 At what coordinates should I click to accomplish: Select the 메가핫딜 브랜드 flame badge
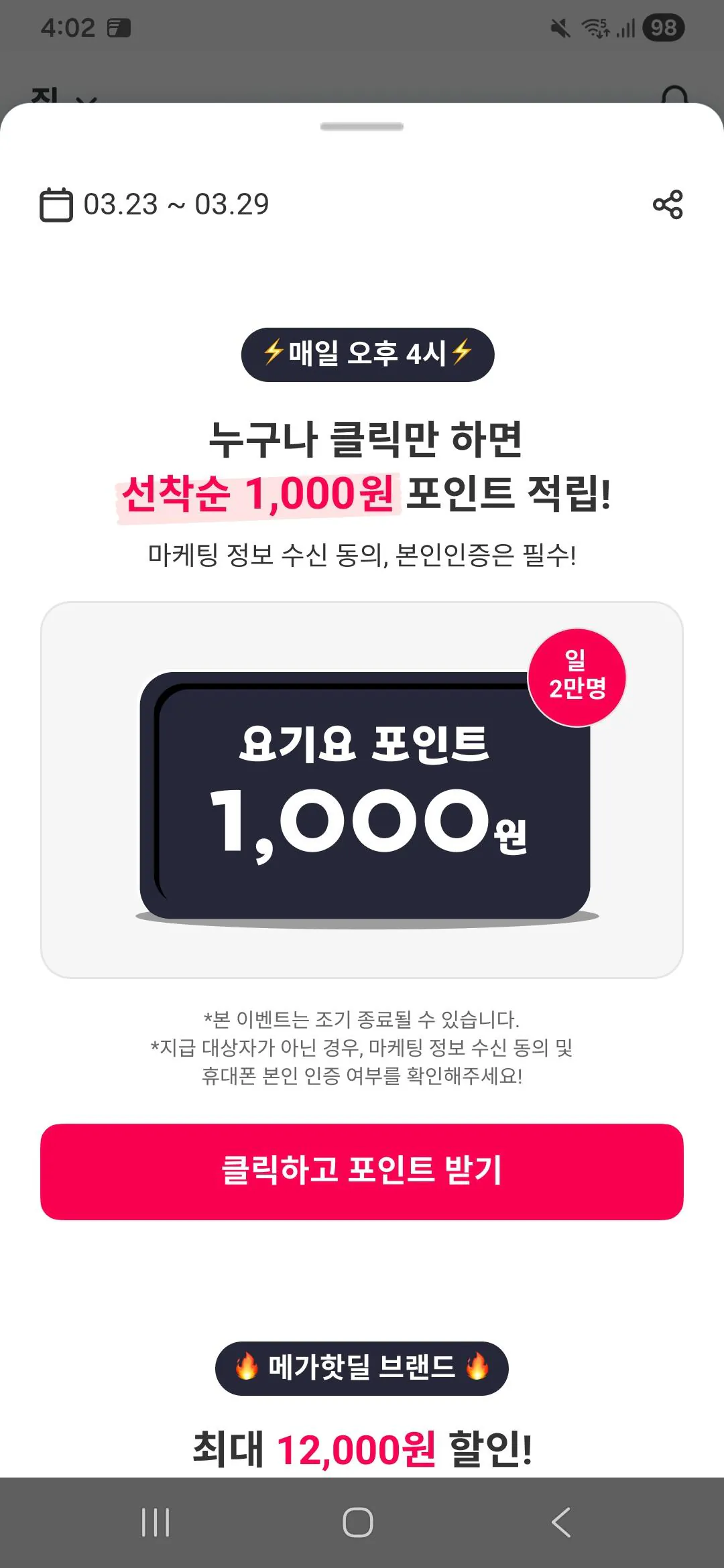point(362,1366)
